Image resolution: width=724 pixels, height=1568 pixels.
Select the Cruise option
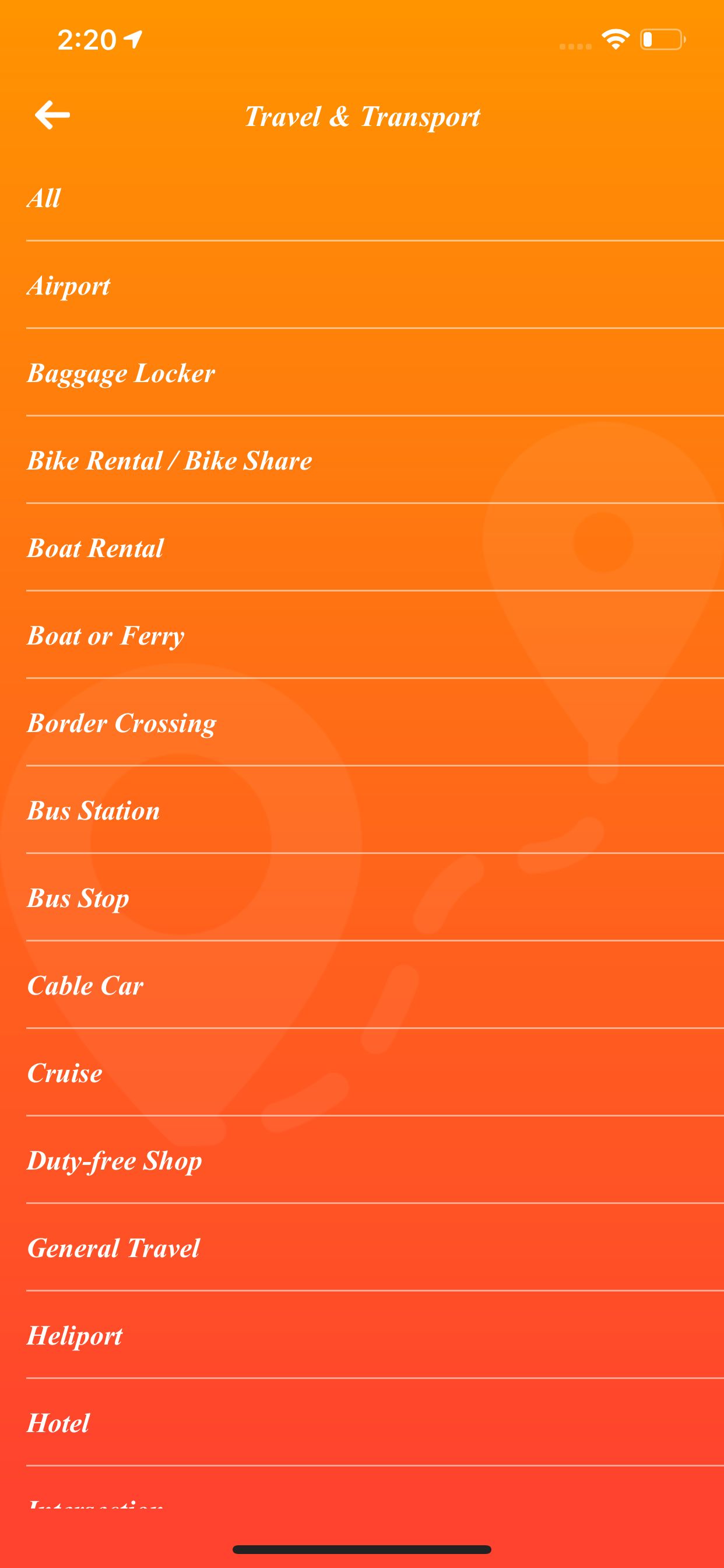[65, 1073]
